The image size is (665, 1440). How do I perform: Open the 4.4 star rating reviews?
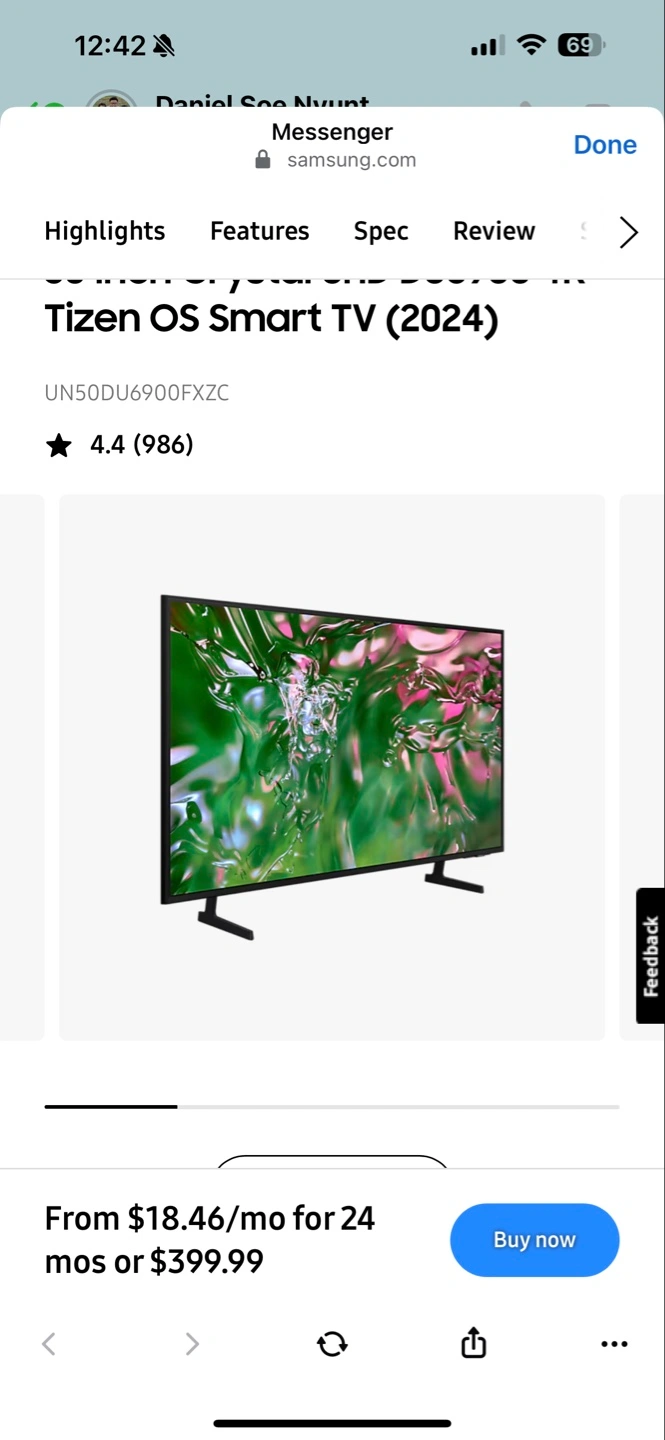point(120,445)
